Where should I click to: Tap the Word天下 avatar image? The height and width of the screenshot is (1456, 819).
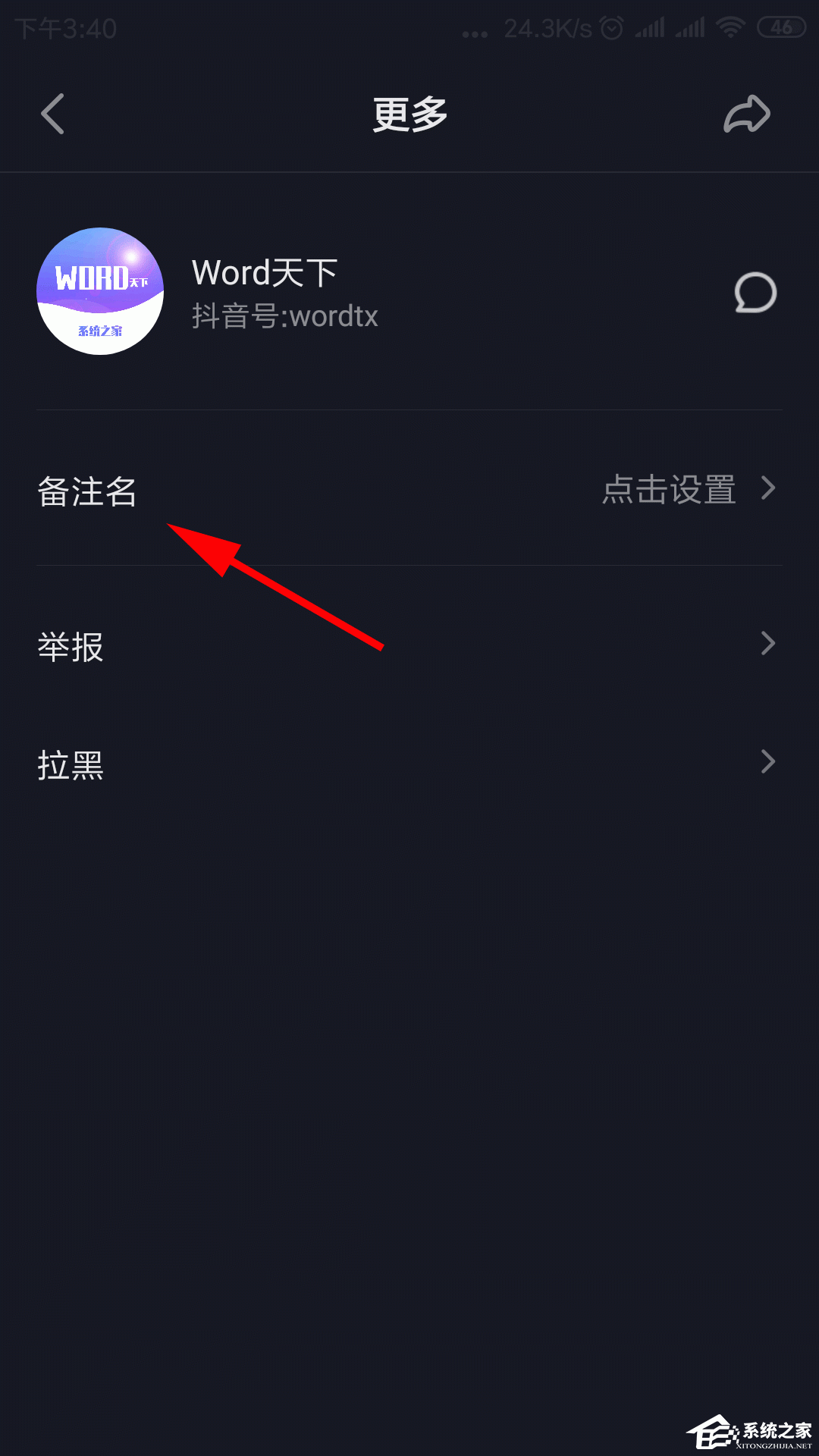99,292
